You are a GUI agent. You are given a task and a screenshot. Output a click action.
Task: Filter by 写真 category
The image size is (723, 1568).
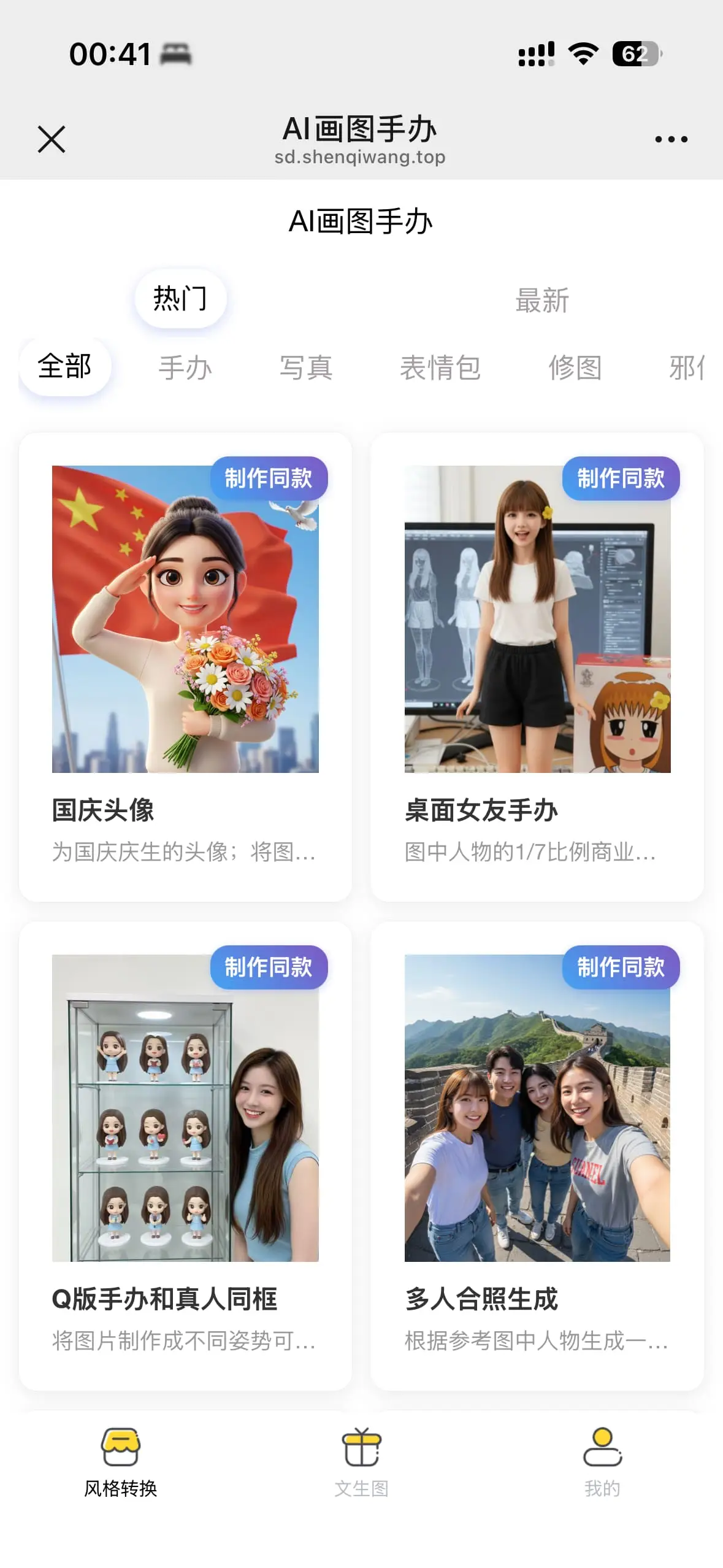tap(306, 367)
